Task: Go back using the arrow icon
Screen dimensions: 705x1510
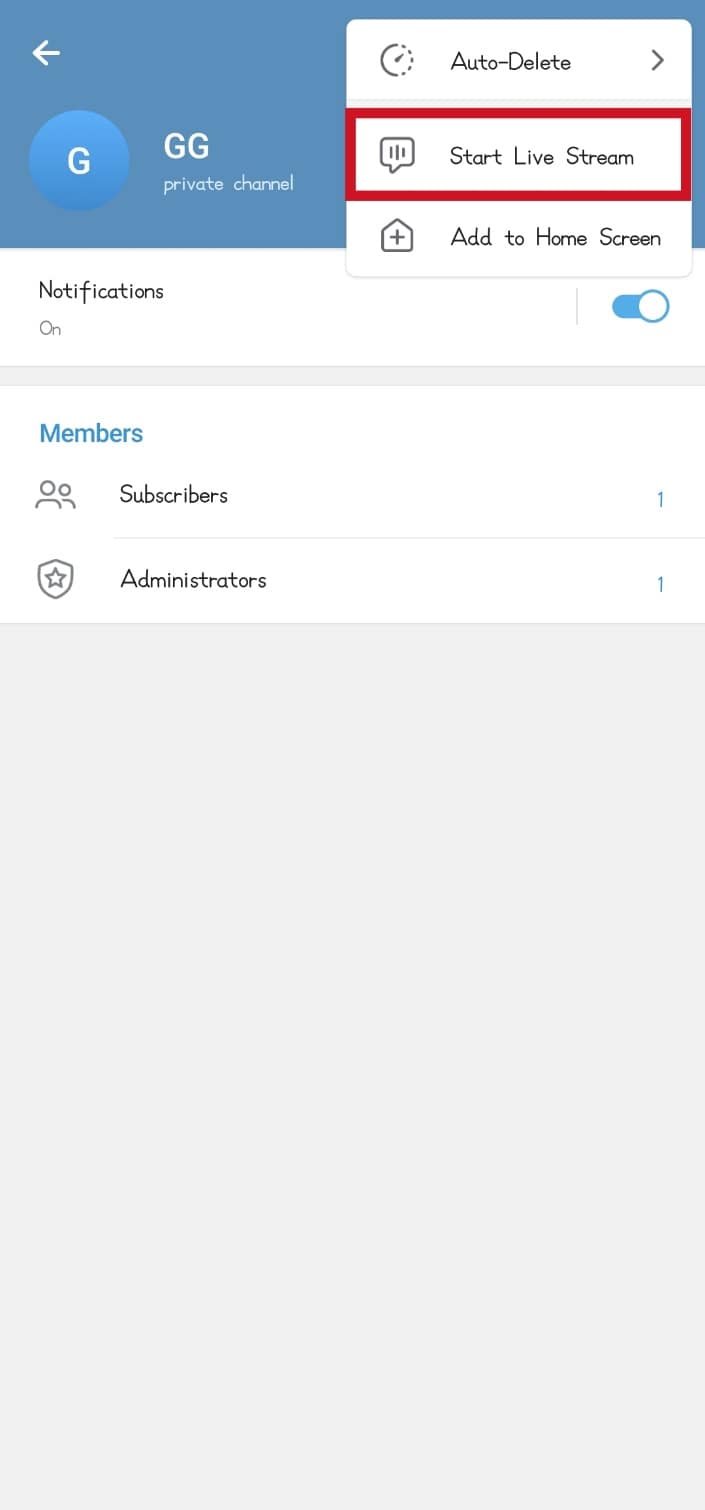Action: coord(46,53)
